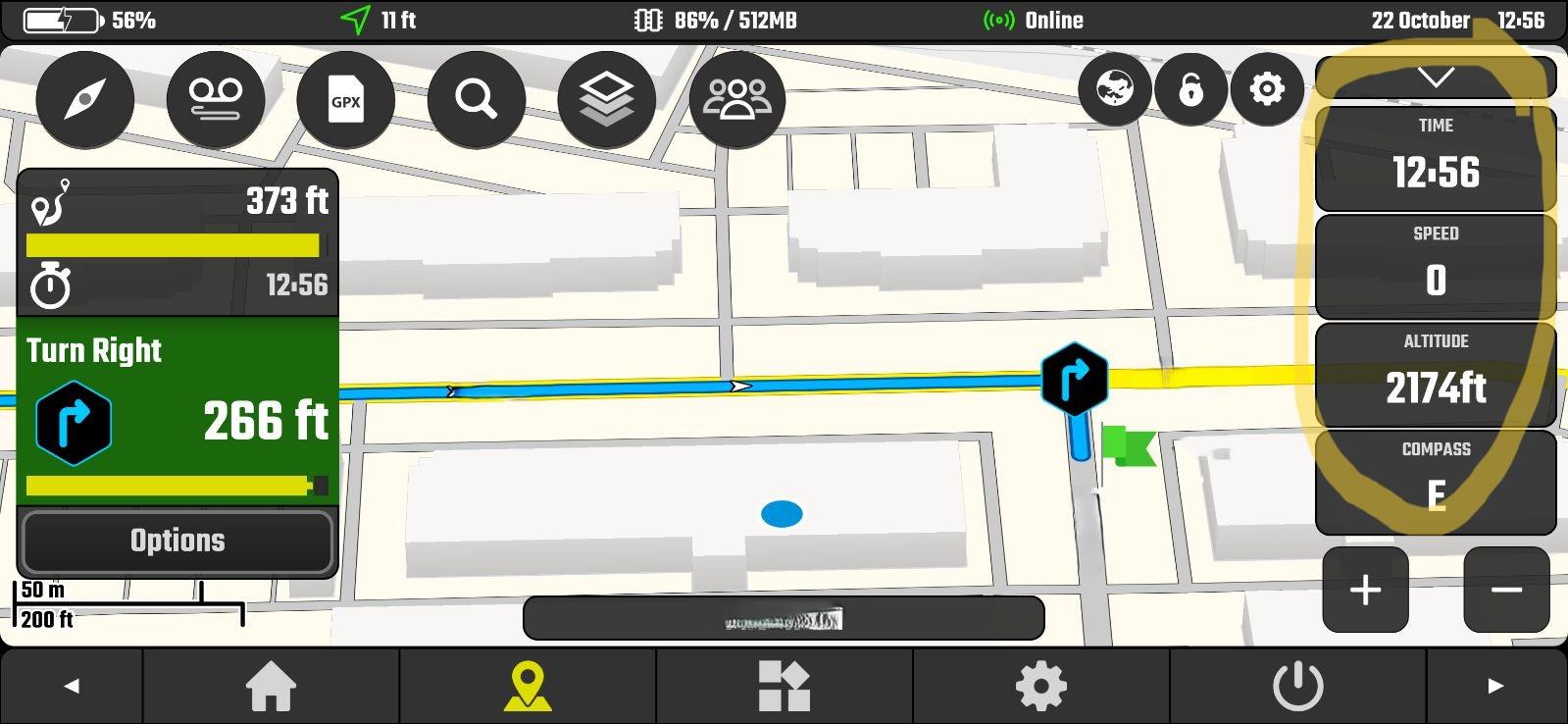Toggle the map lock icon
The height and width of the screenshot is (724, 1568).
coord(1190,90)
